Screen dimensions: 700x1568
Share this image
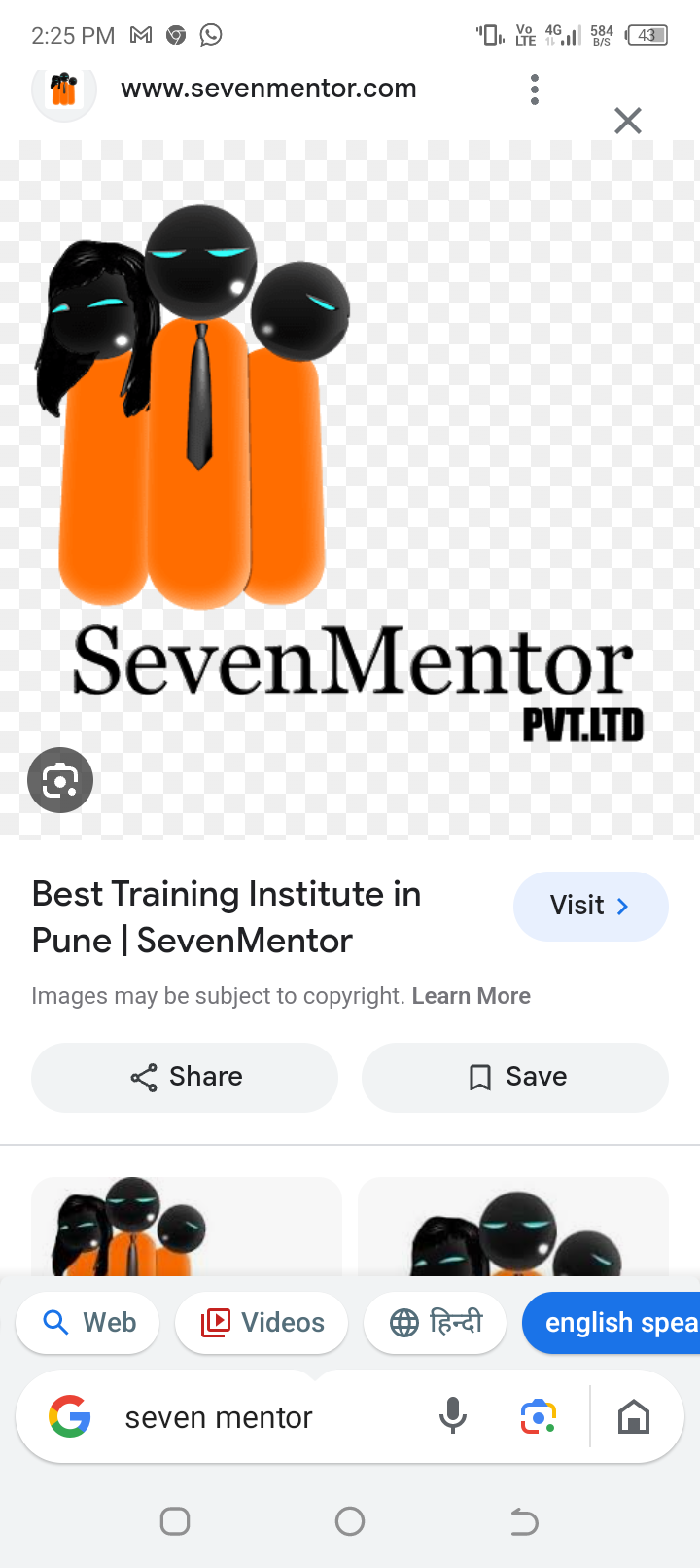coord(185,1077)
